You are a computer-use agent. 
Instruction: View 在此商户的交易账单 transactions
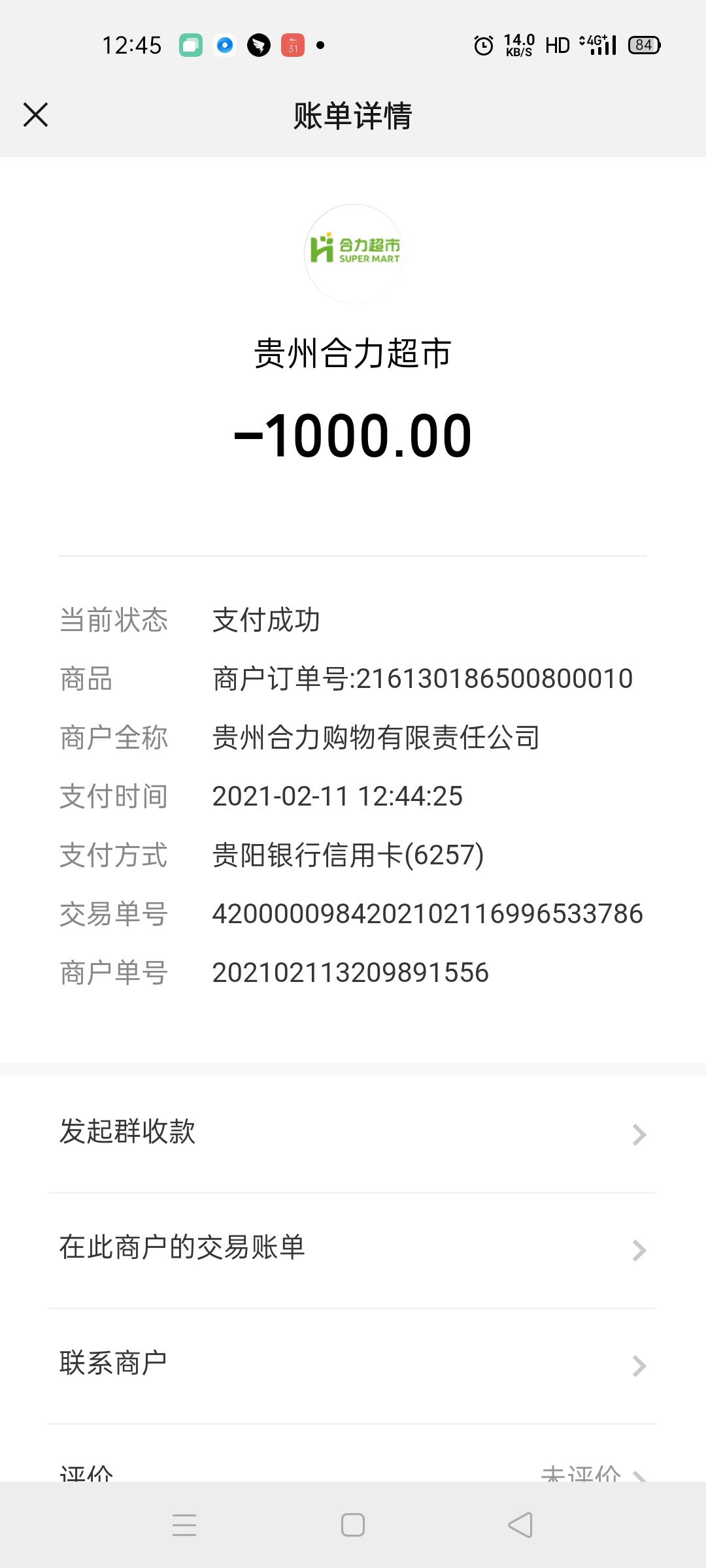tap(353, 1249)
